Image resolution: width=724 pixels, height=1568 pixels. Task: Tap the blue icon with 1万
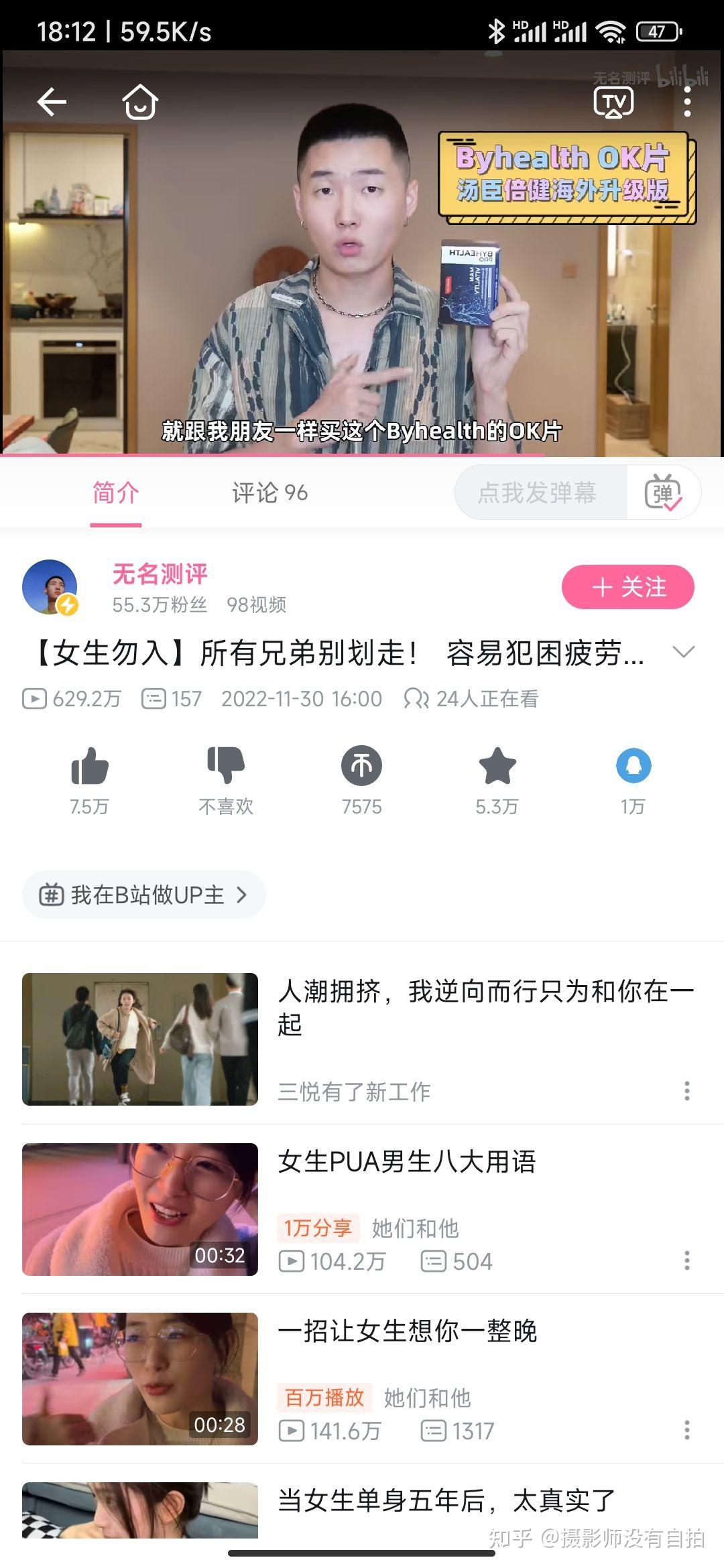tap(633, 766)
